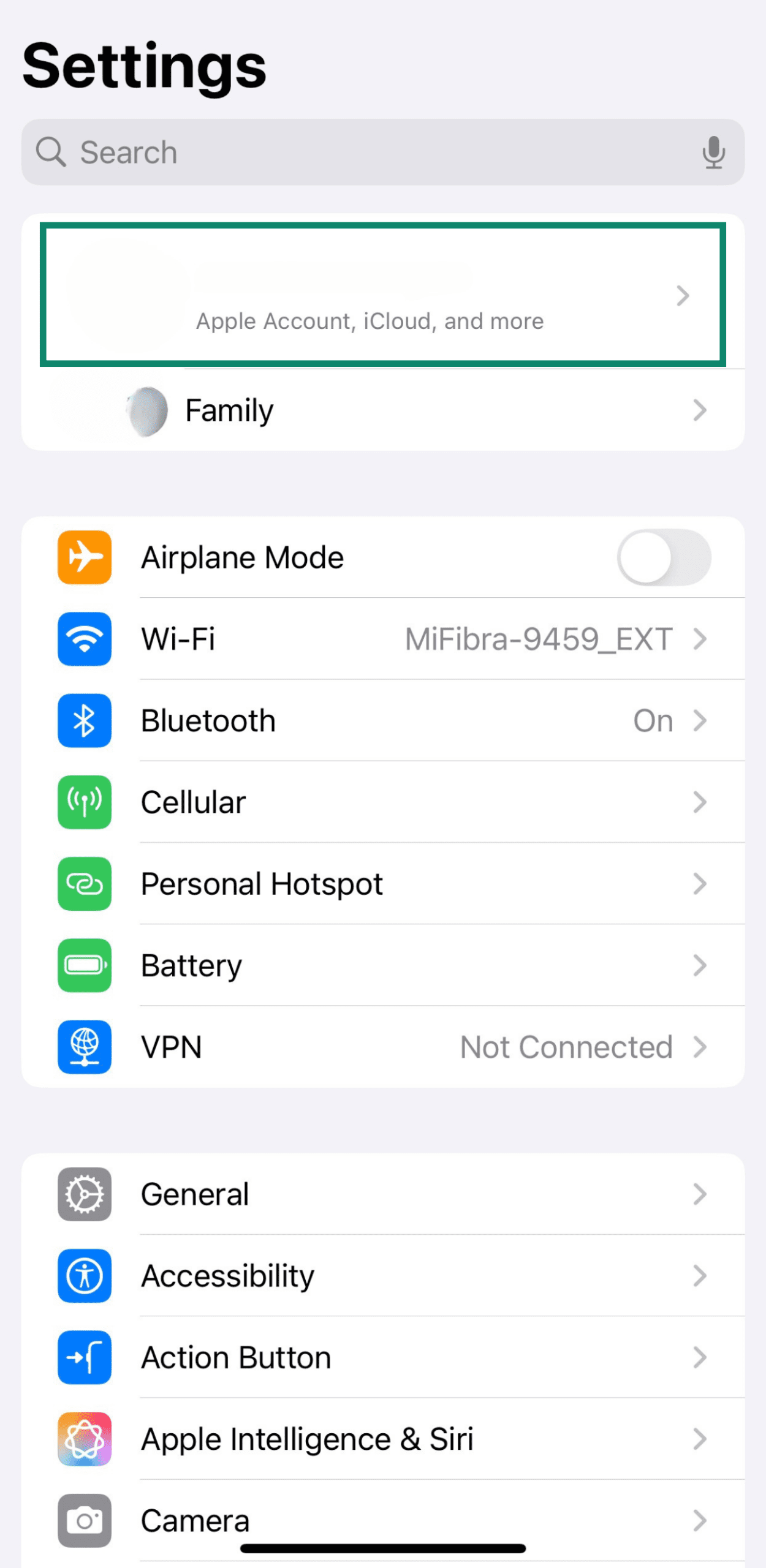Select the Airplane Mode airplane icon

(x=84, y=556)
